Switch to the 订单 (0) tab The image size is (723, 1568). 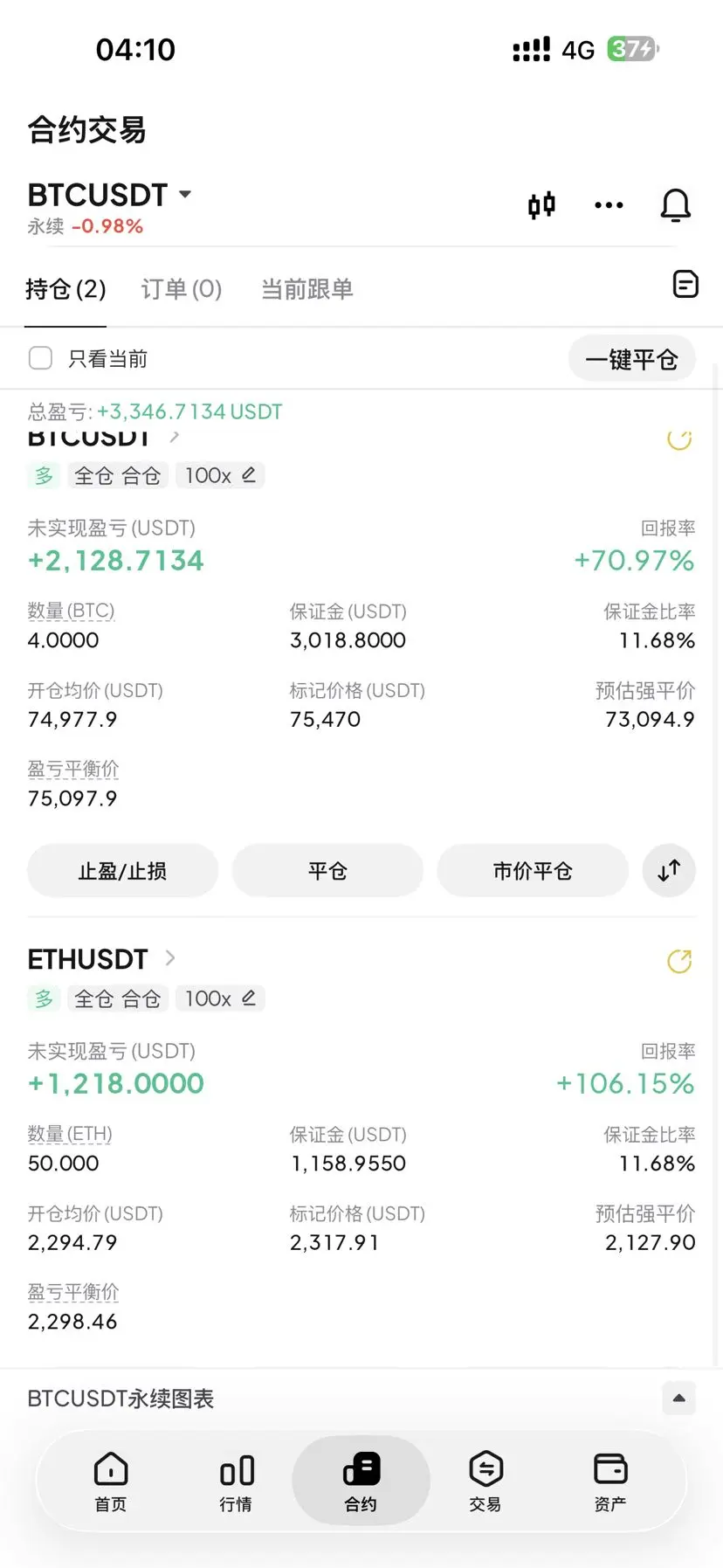(182, 289)
